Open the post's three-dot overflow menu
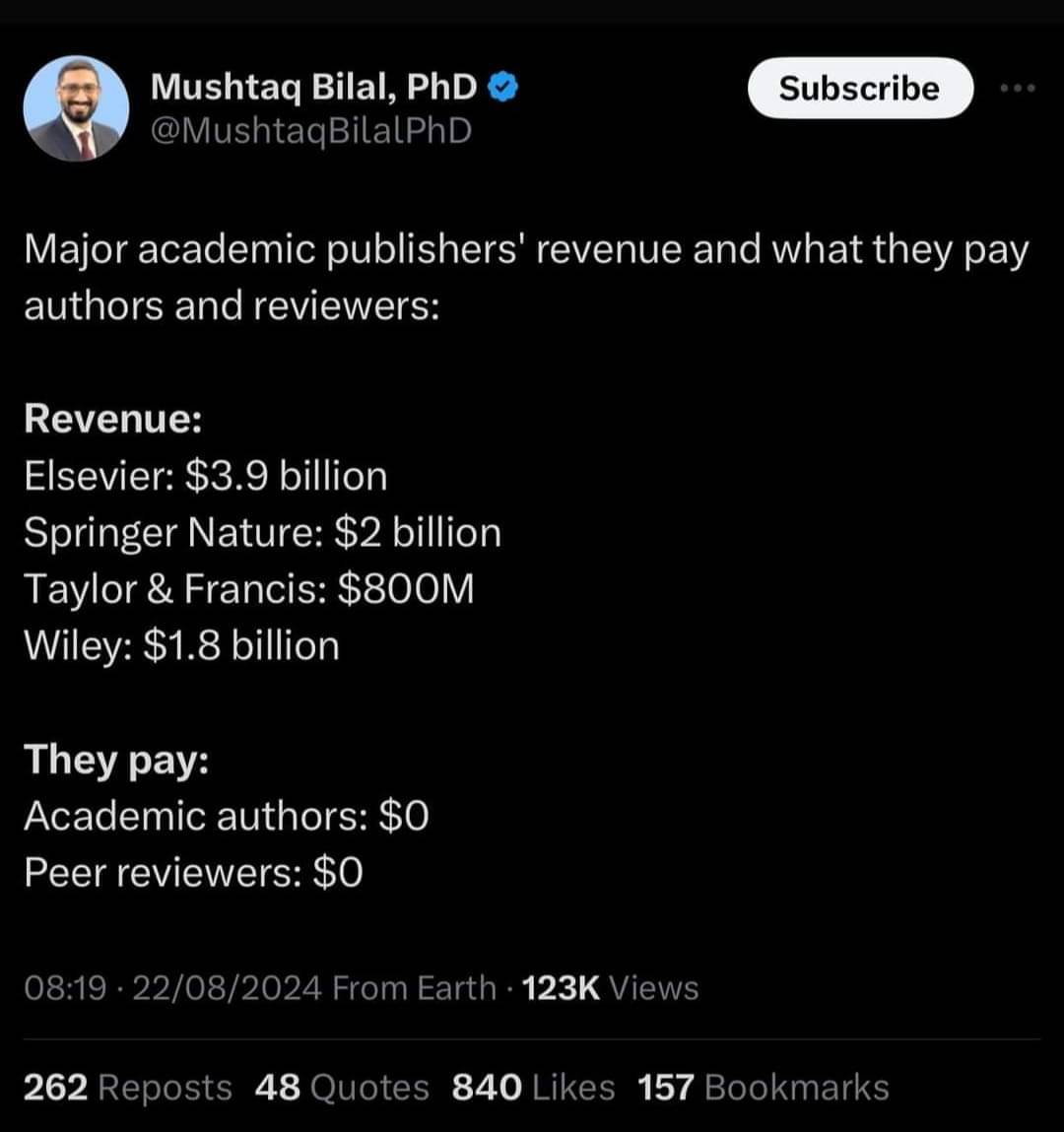Screen dimensions: 1064x1132 [x=1017, y=89]
